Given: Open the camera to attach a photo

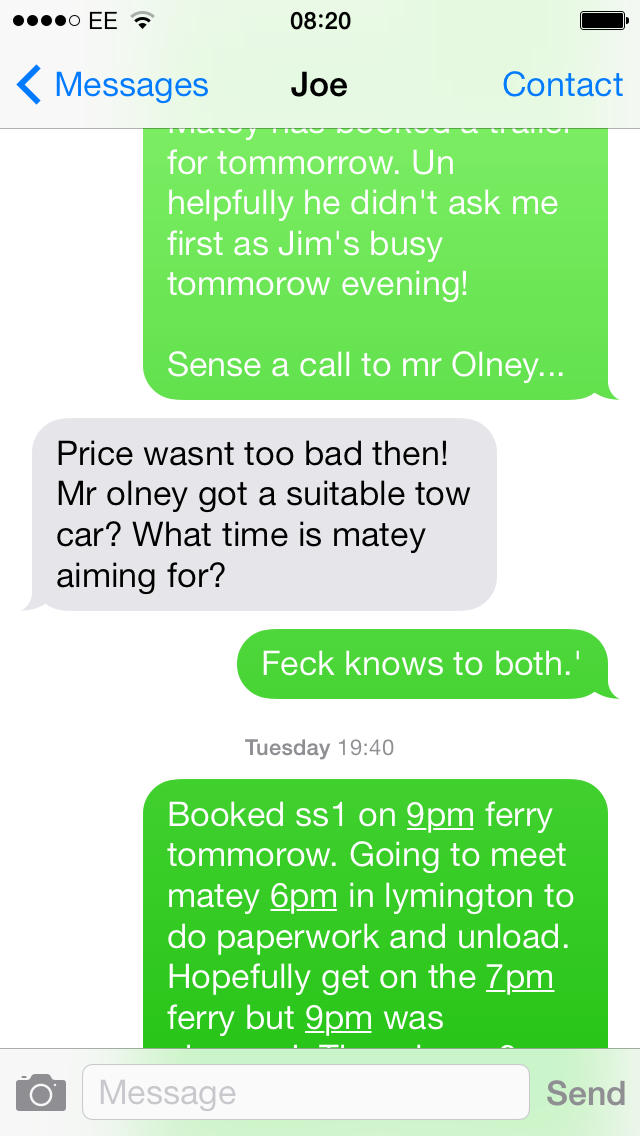Looking at the screenshot, I should click(41, 1093).
